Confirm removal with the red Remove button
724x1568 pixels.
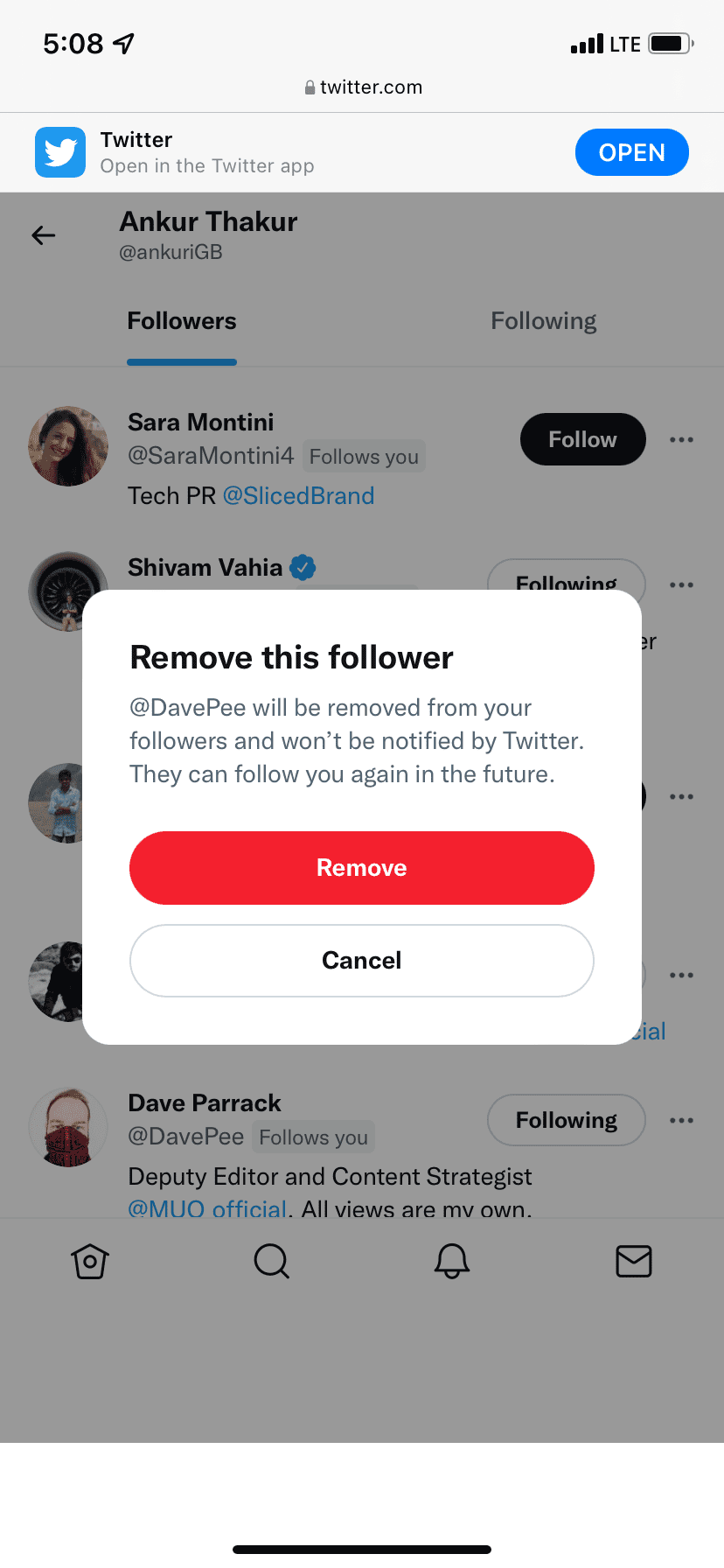tap(361, 867)
